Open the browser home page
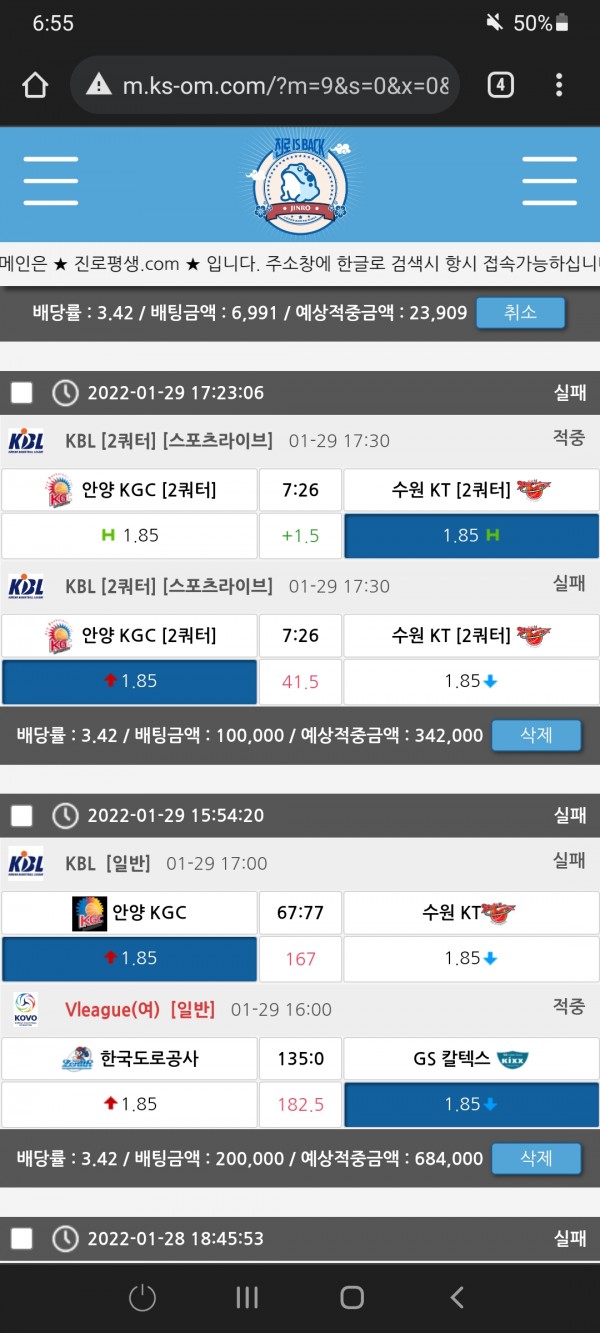The image size is (600, 1333). [35, 86]
